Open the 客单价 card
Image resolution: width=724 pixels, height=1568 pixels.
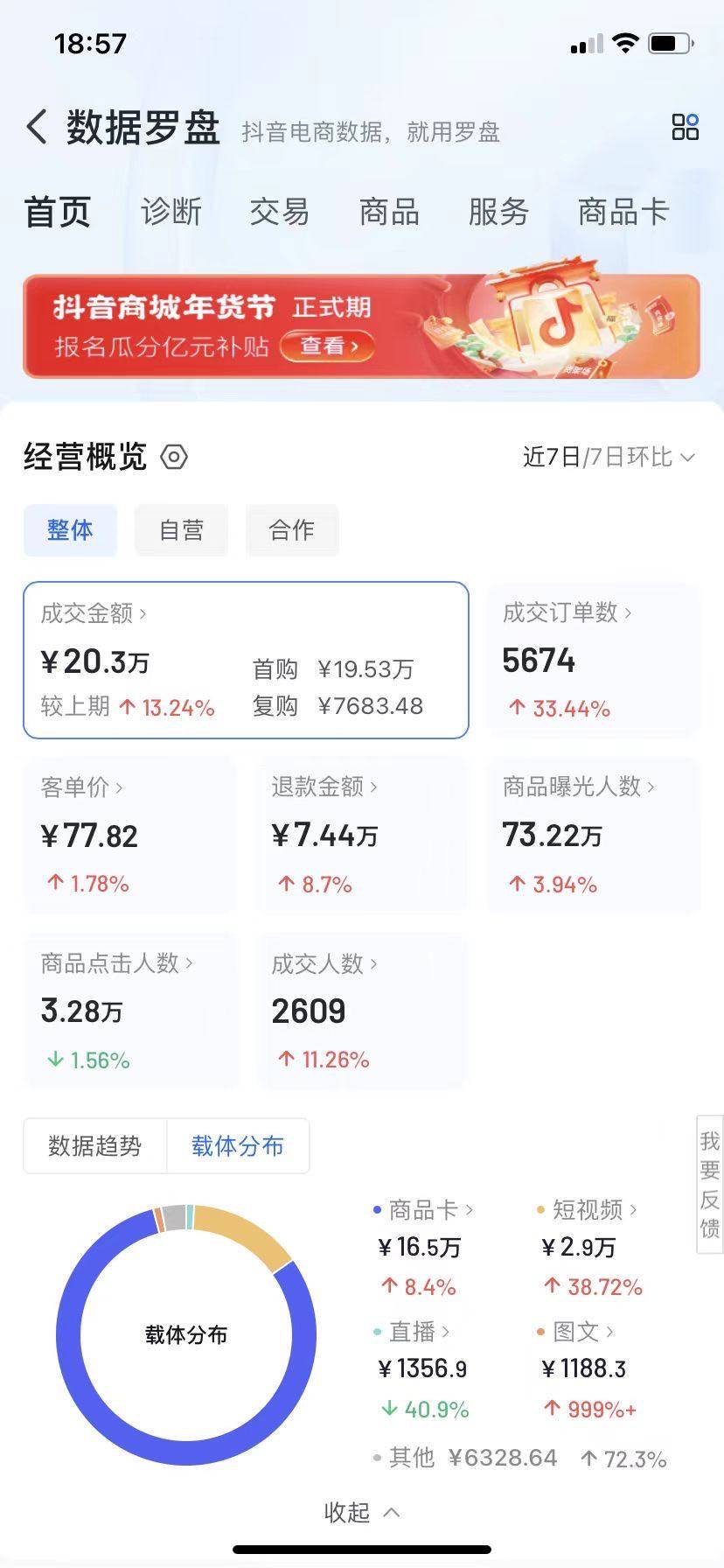point(129,835)
